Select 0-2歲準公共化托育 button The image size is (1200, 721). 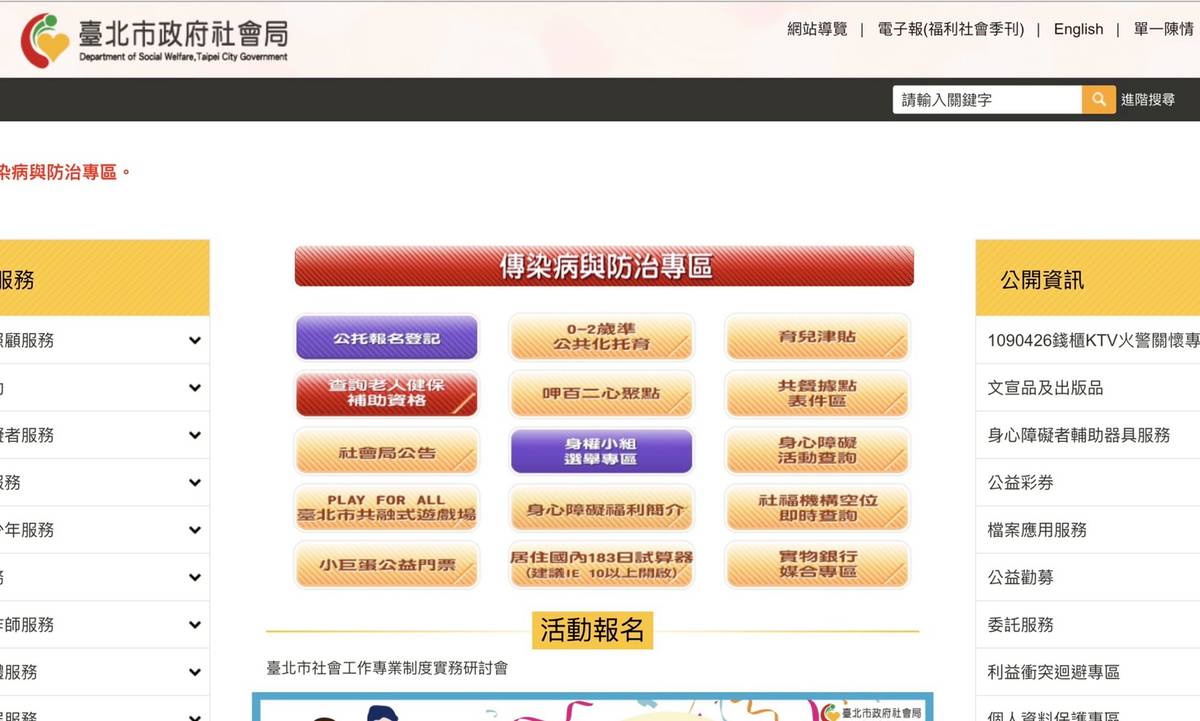pyautogui.click(x=601, y=337)
